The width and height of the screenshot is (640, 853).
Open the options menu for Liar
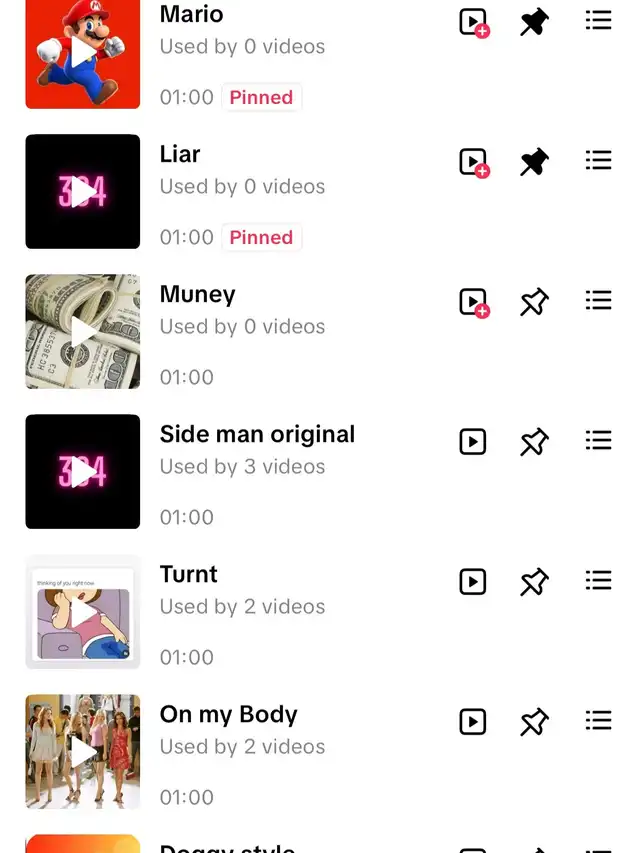click(598, 161)
